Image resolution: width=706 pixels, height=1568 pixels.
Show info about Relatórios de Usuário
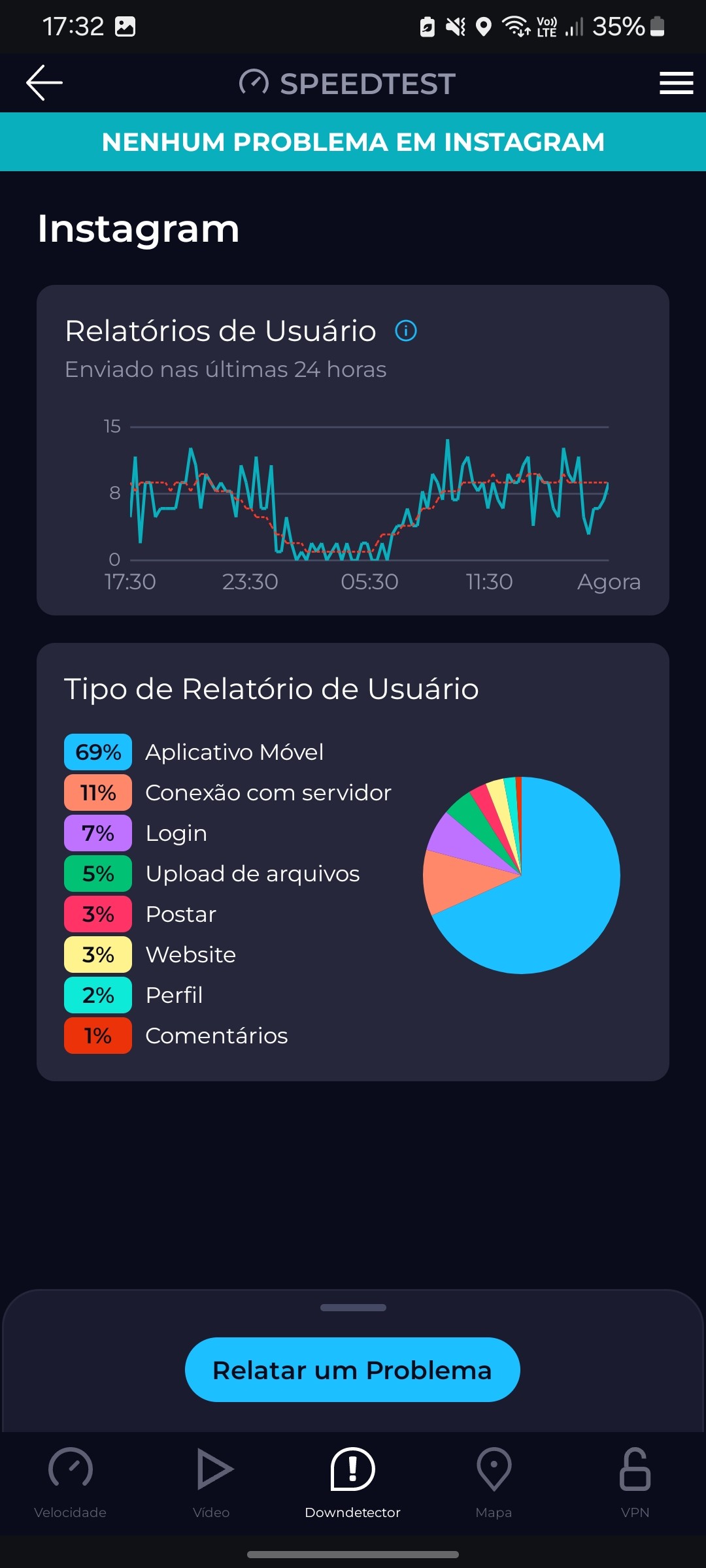pos(406,331)
